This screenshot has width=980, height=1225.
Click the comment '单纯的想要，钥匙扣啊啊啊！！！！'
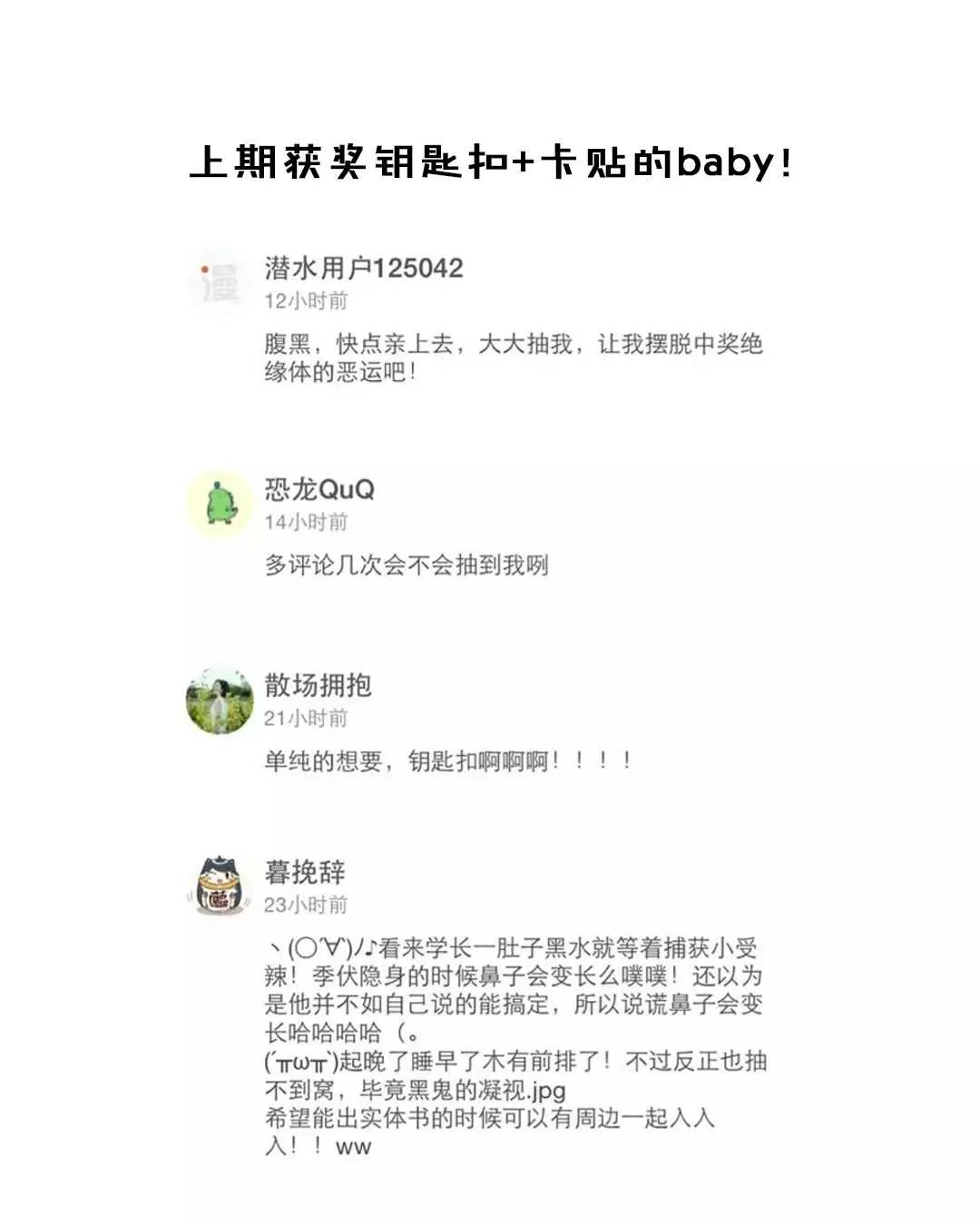[x=445, y=762]
